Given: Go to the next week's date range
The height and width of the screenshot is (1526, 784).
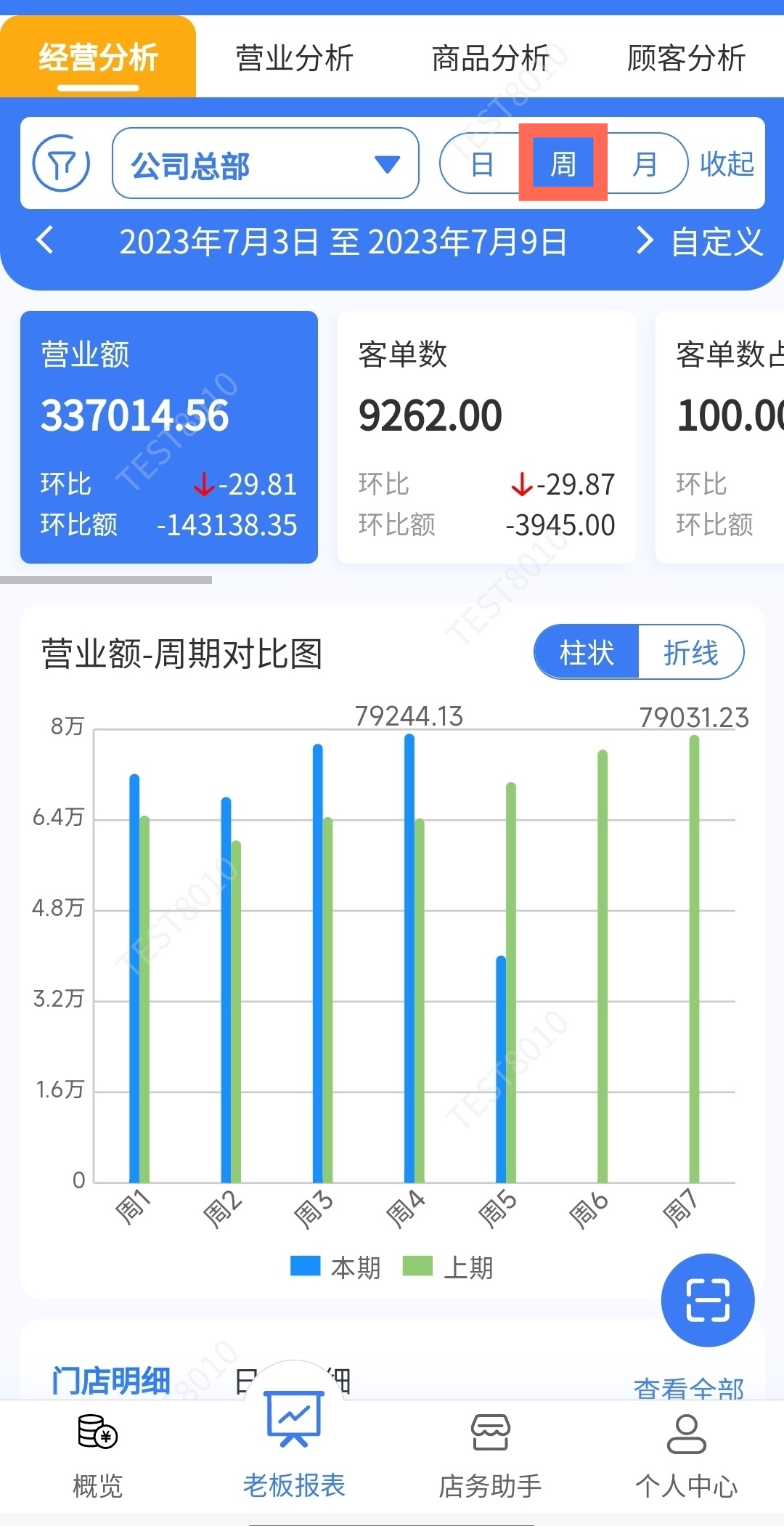Looking at the screenshot, I should pyautogui.click(x=644, y=240).
